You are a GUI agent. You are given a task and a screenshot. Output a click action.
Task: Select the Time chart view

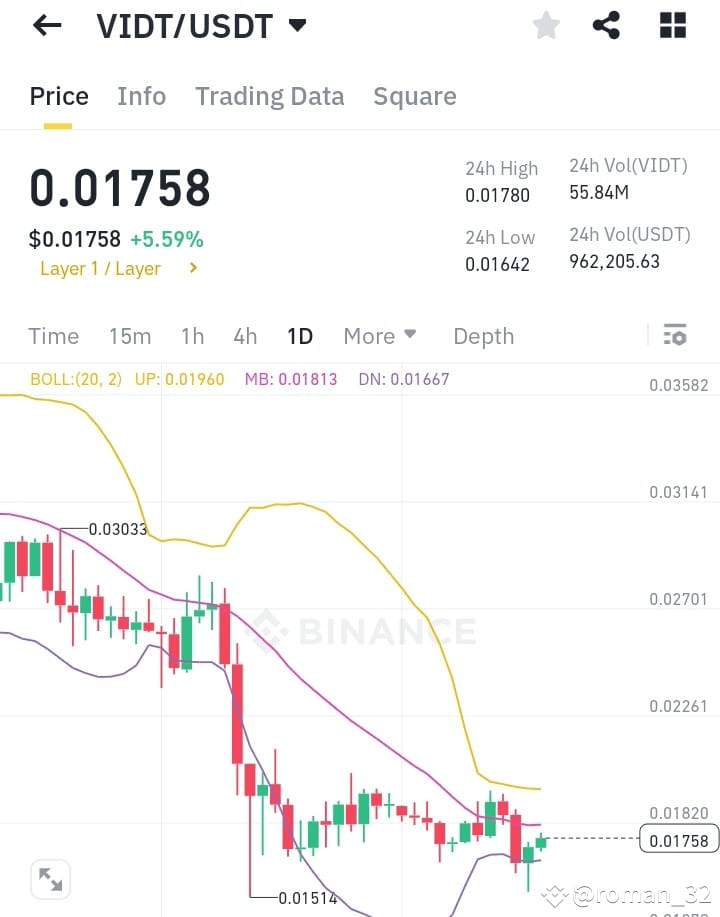tap(53, 336)
